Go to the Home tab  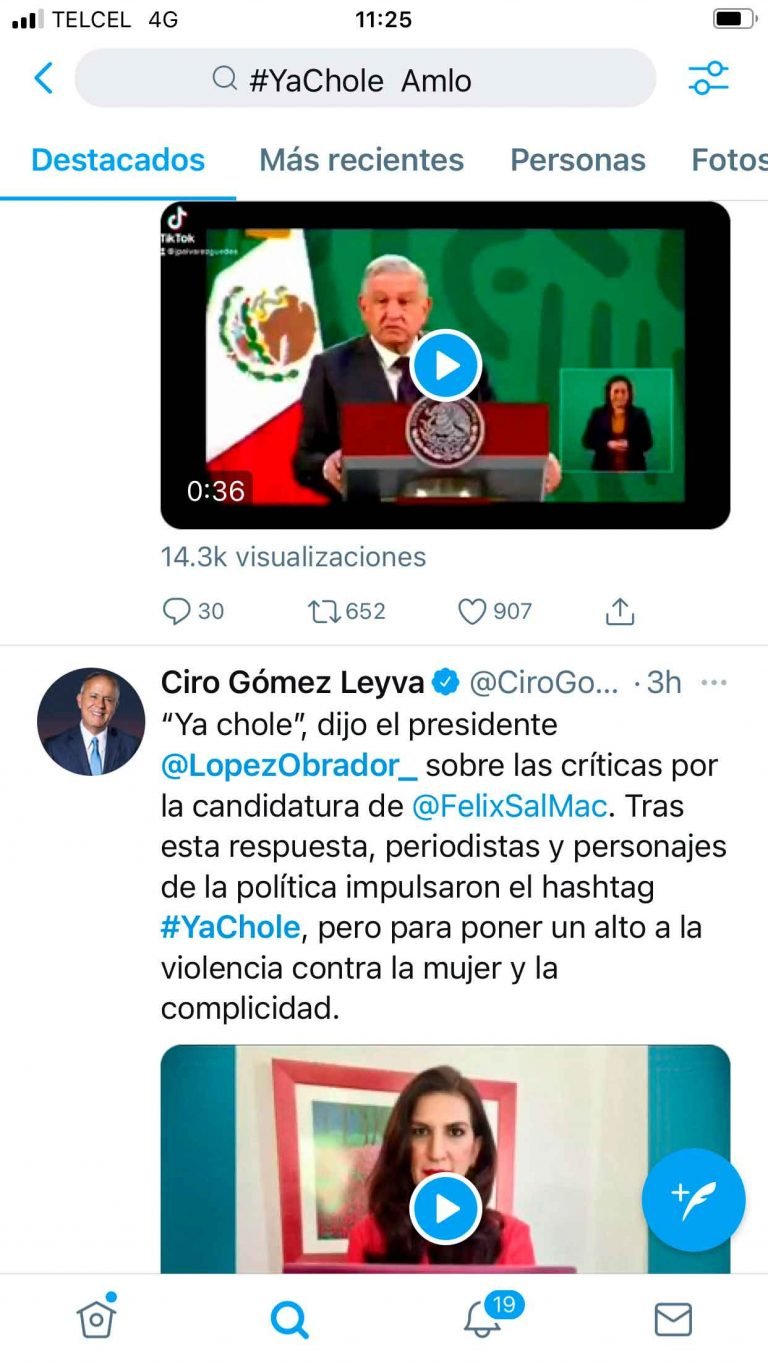96,1320
